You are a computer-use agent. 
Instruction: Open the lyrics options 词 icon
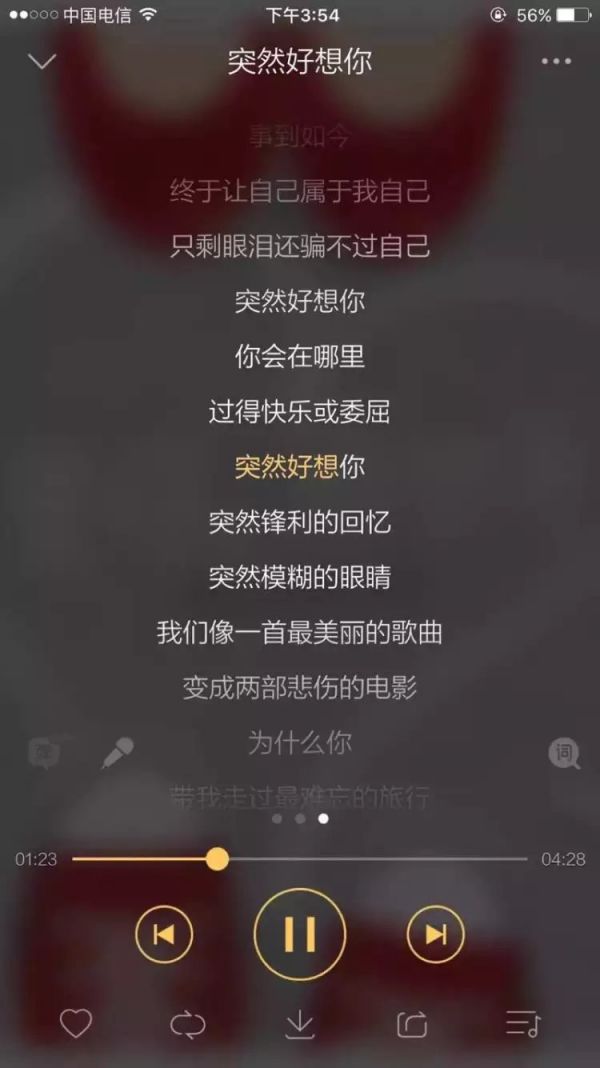coord(564,753)
